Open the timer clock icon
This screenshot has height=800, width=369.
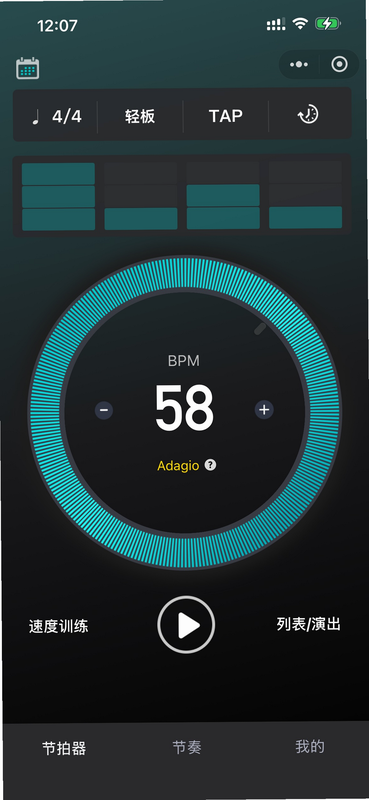pyautogui.click(x=308, y=115)
